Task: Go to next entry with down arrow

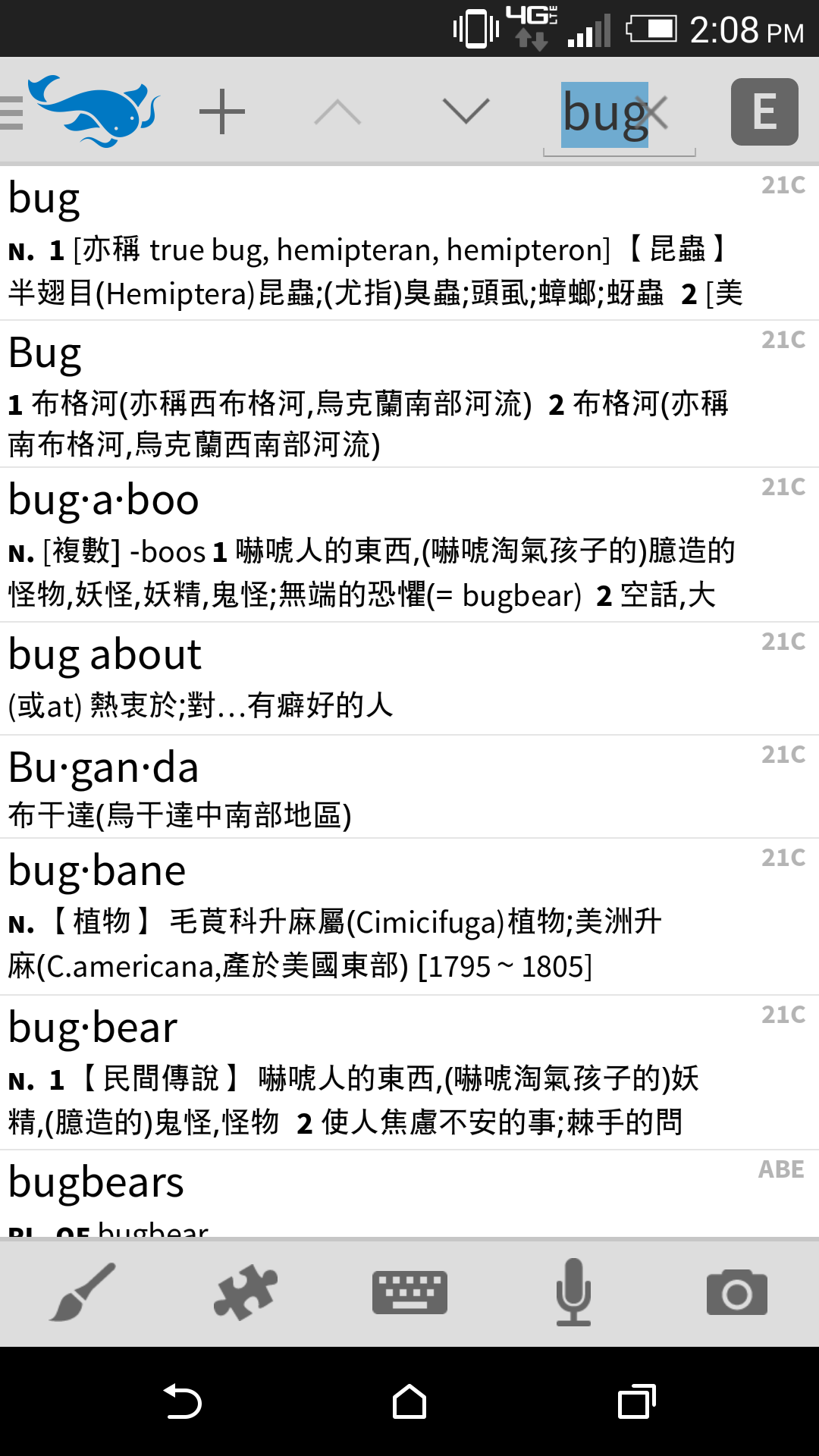Action: [466, 111]
